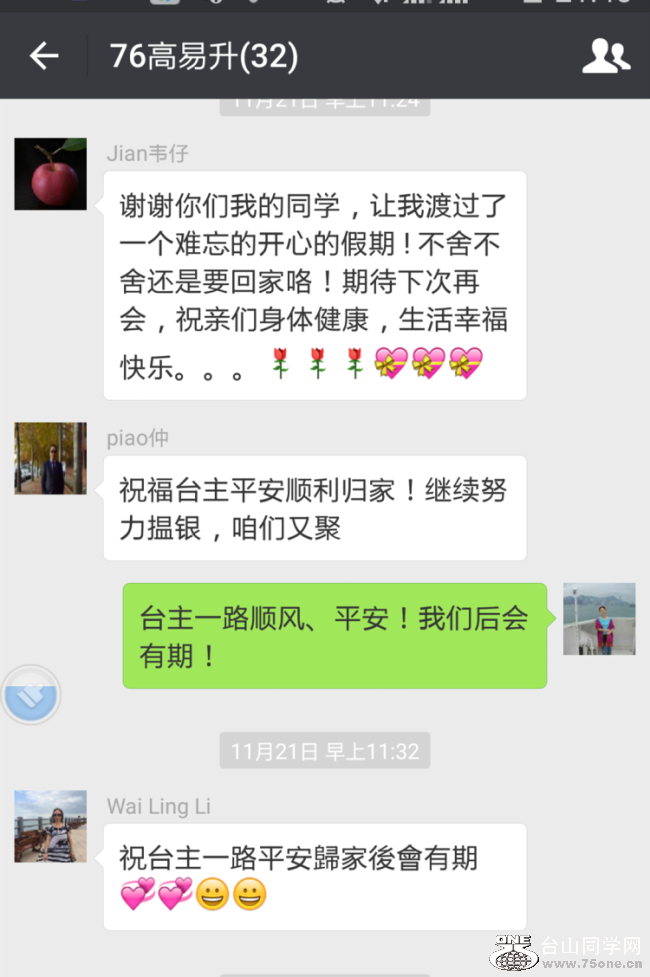Go back from the 76高易升 group chat
The image size is (650, 977).
(44, 57)
